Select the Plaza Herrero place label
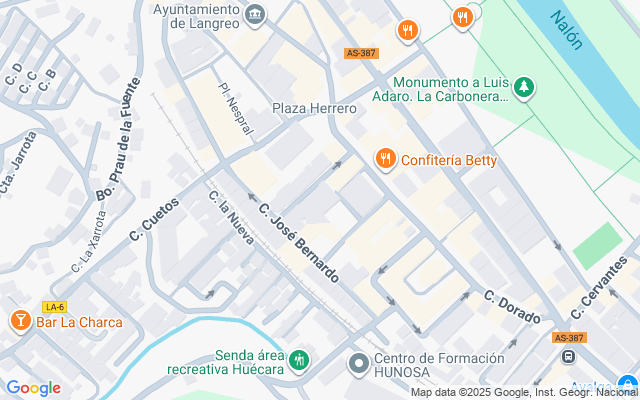This screenshot has width=640, height=400. tap(314, 109)
